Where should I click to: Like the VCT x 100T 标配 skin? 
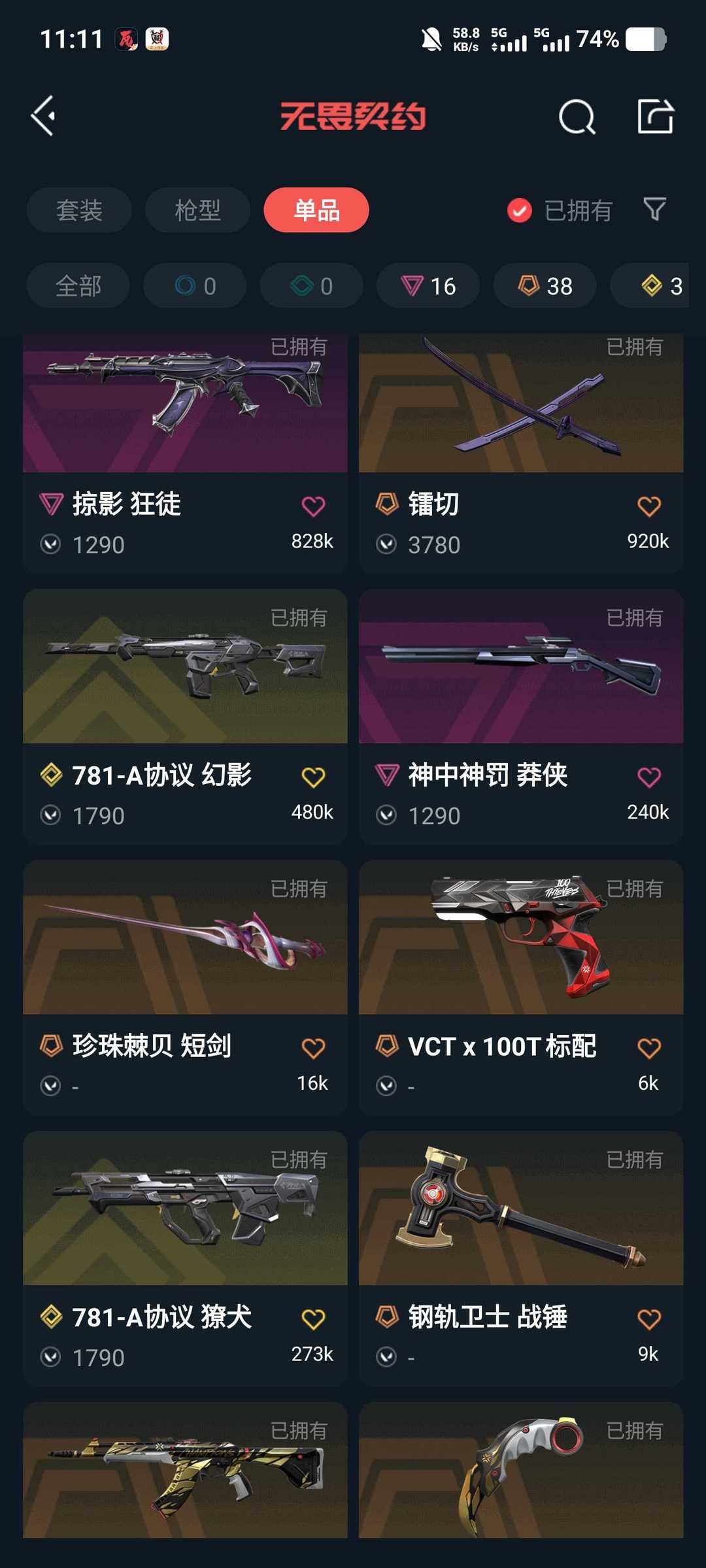[x=648, y=1049]
